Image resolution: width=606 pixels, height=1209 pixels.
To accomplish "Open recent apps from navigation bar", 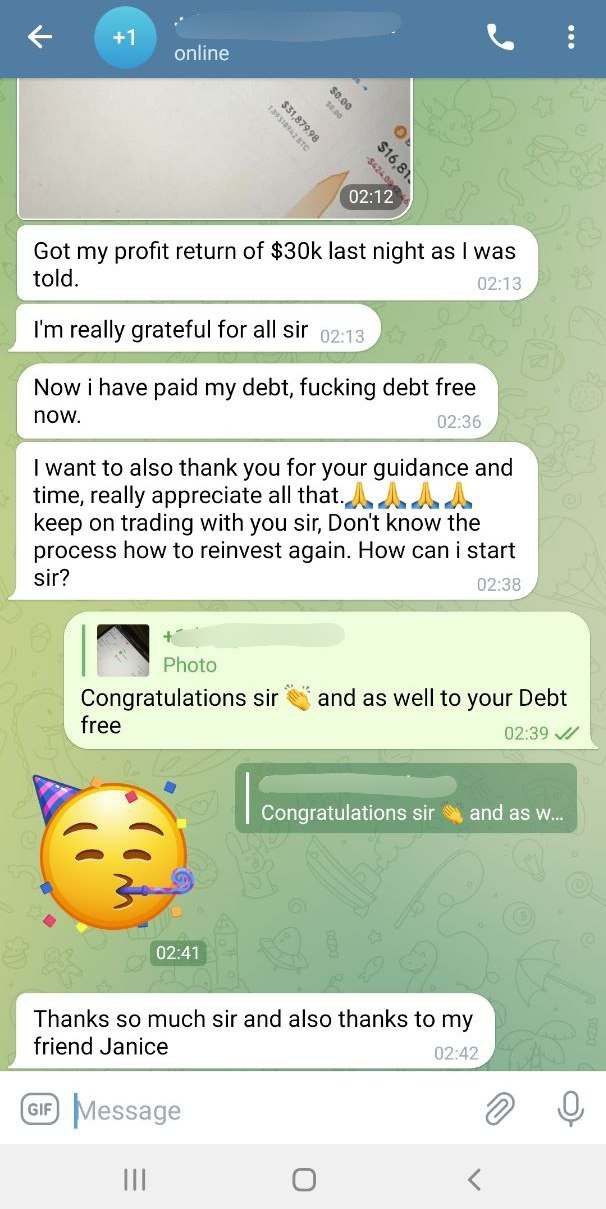I will 134,1180.
